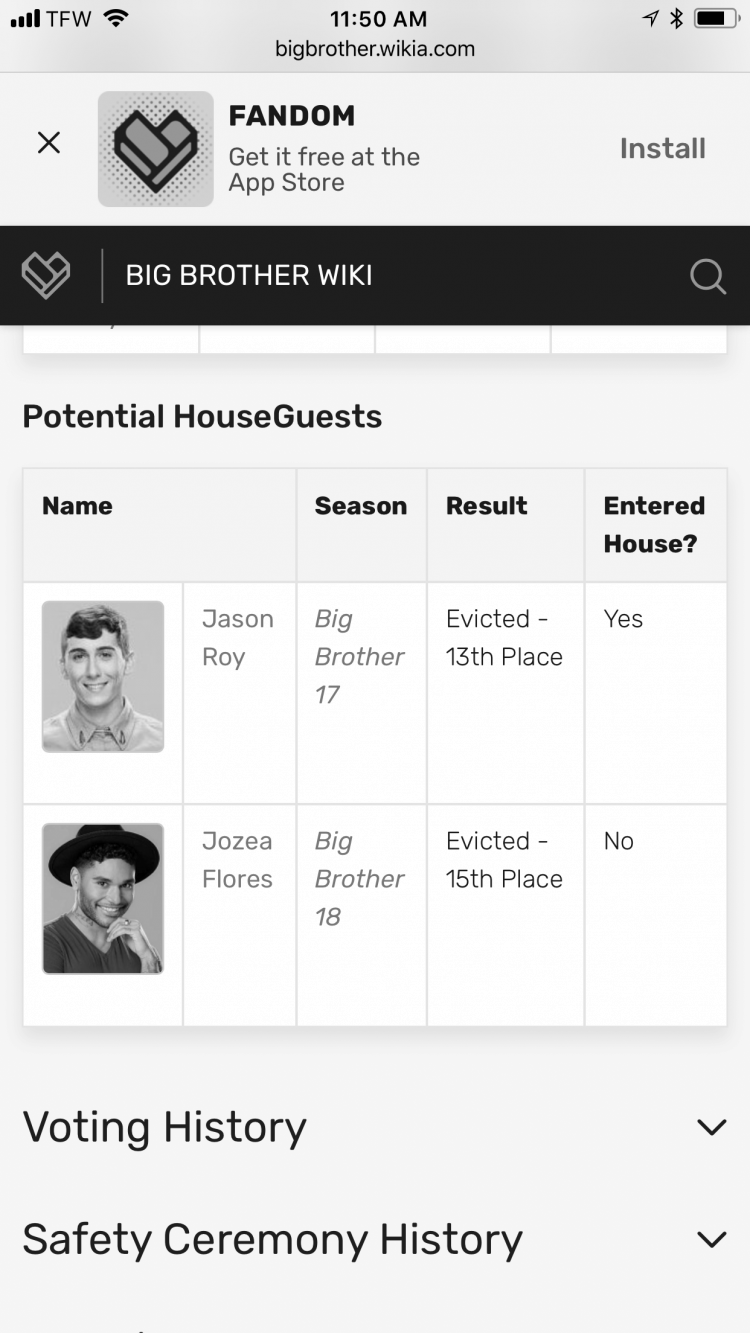Expand the Voting History section
750x1333 pixels.
click(375, 1127)
